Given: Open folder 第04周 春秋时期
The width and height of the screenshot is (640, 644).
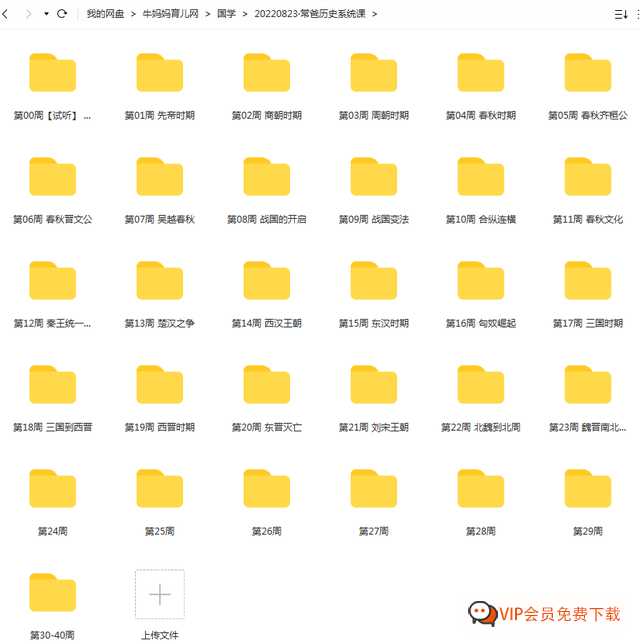Looking at the screenshot, I should [481, 74].
